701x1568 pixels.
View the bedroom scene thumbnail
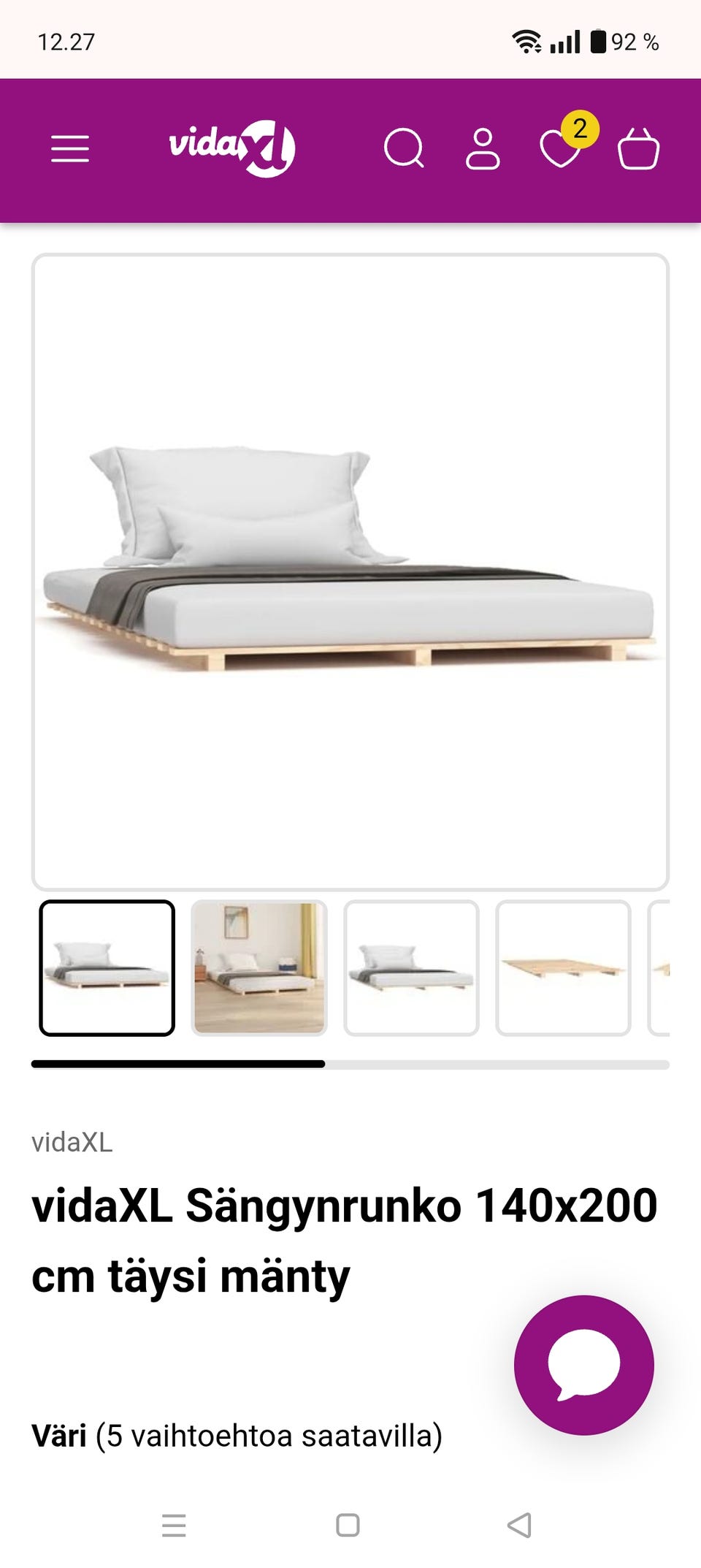tap(259, 968)
